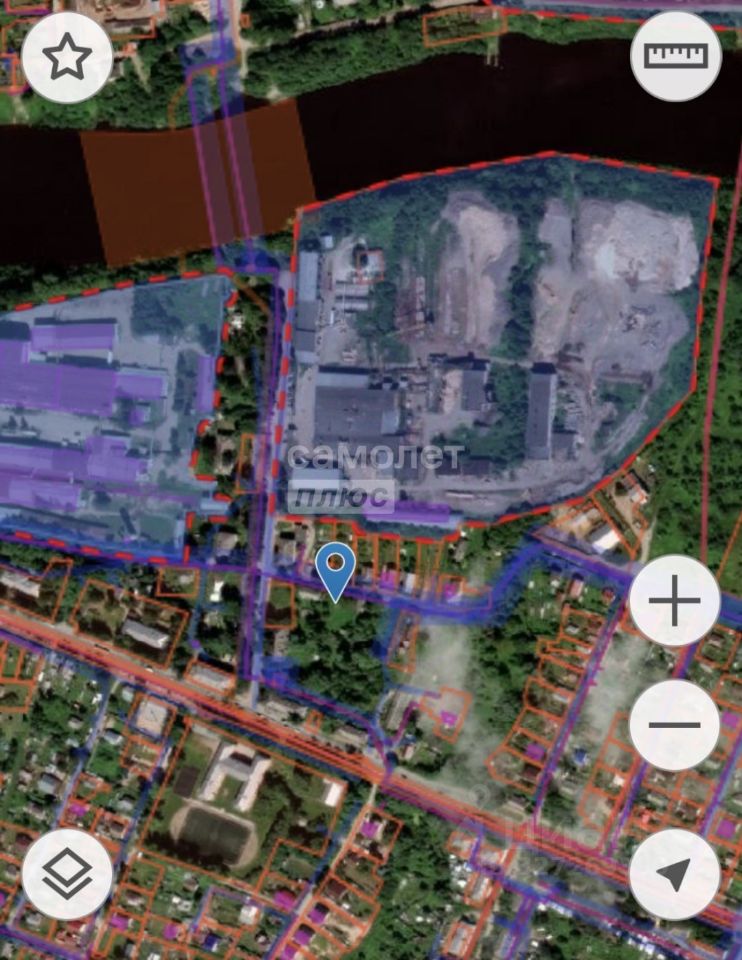Center map on my location arrow

[675, 874]
